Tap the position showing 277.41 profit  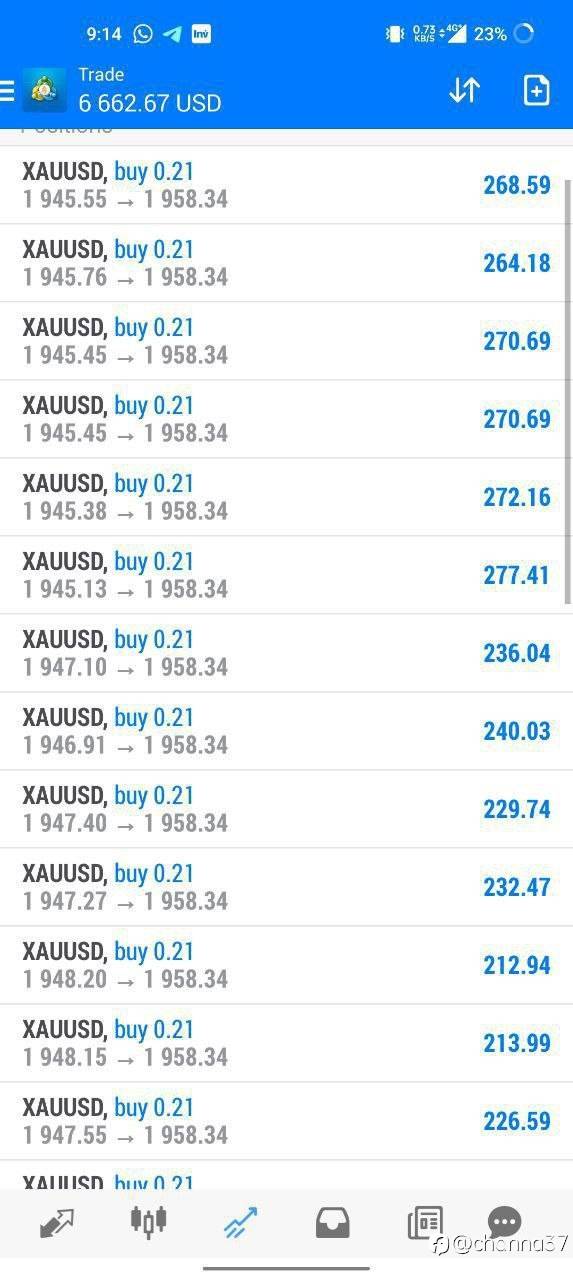pos(286,575)
